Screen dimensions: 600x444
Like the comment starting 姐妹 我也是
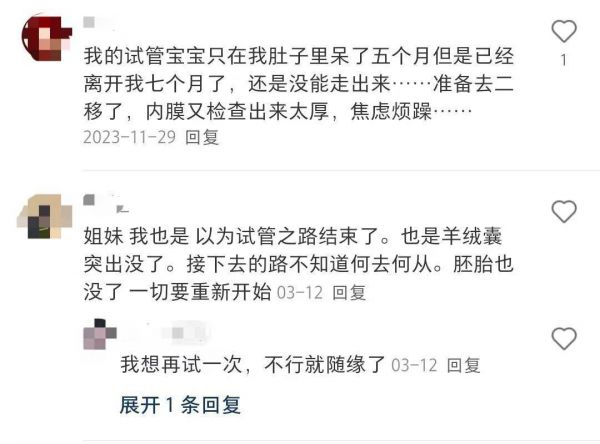[564, 211]
